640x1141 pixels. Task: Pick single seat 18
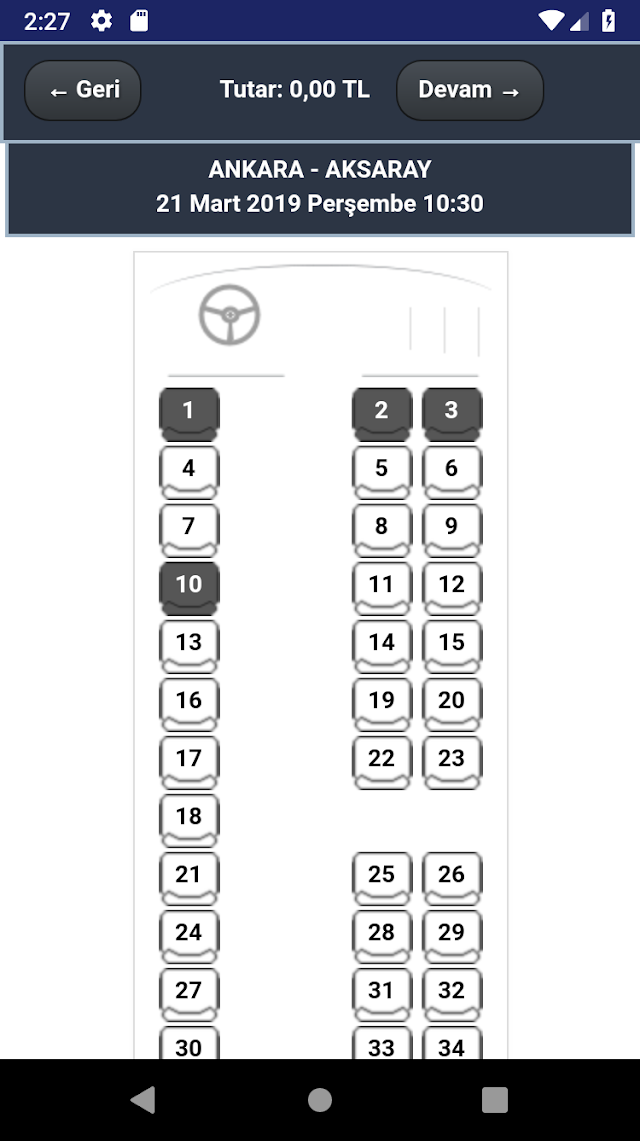pyautogui.click(x=189, y=822)
